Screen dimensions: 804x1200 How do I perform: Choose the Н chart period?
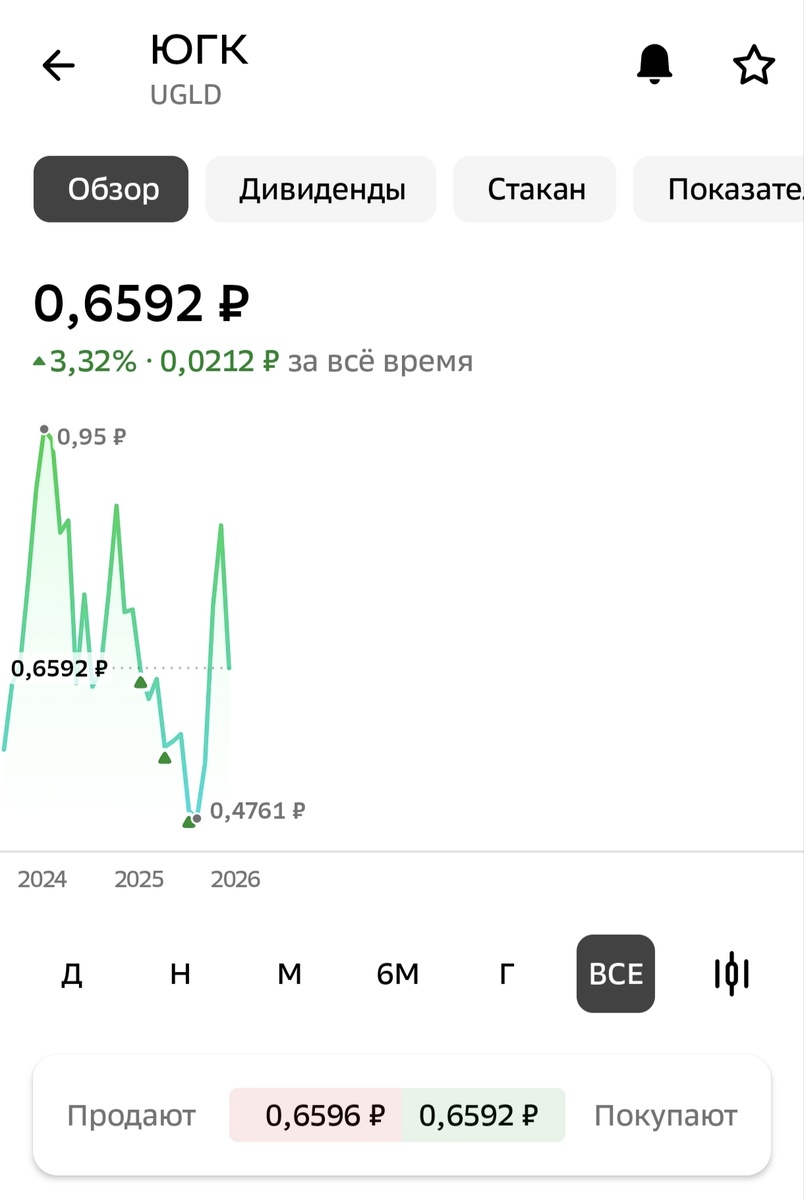[x=180, y=974]
